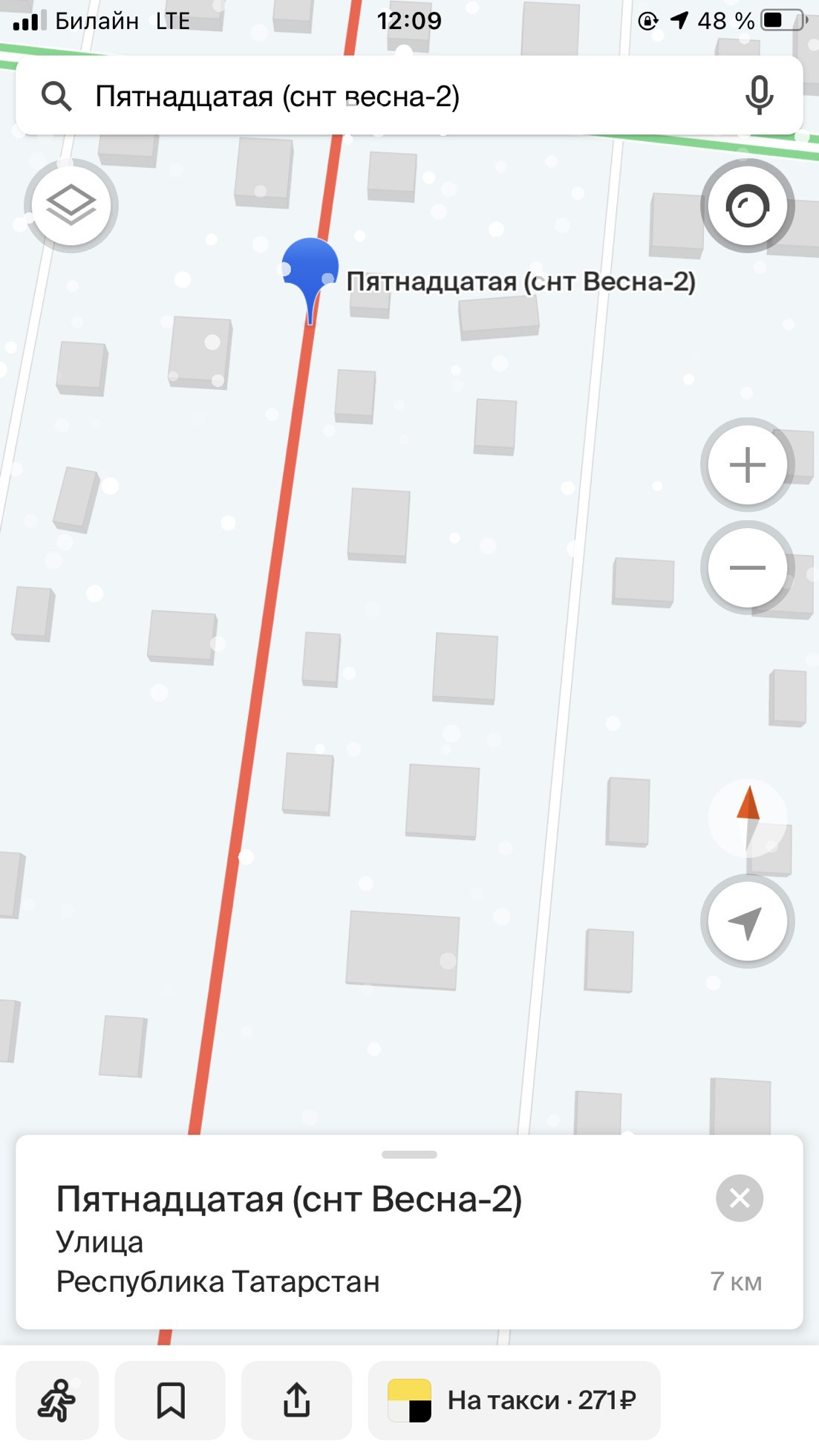Close the Пятнадцатая (снт Весна-2) card
This screenshot has height=1456, width=819.
739,1198
